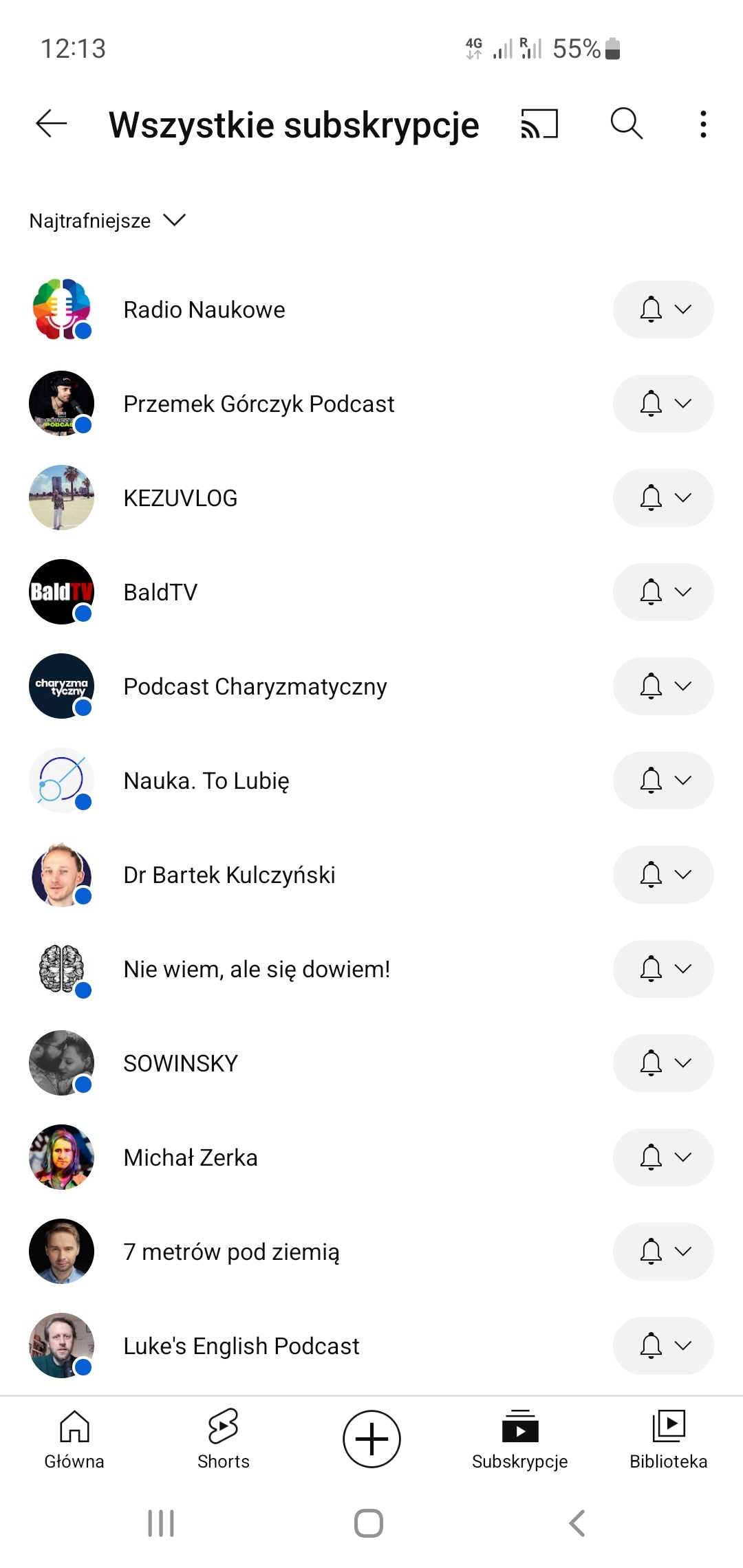743x1568 pixels.
Task: Switch to the Shorts tab
Action: point(224,1439)
